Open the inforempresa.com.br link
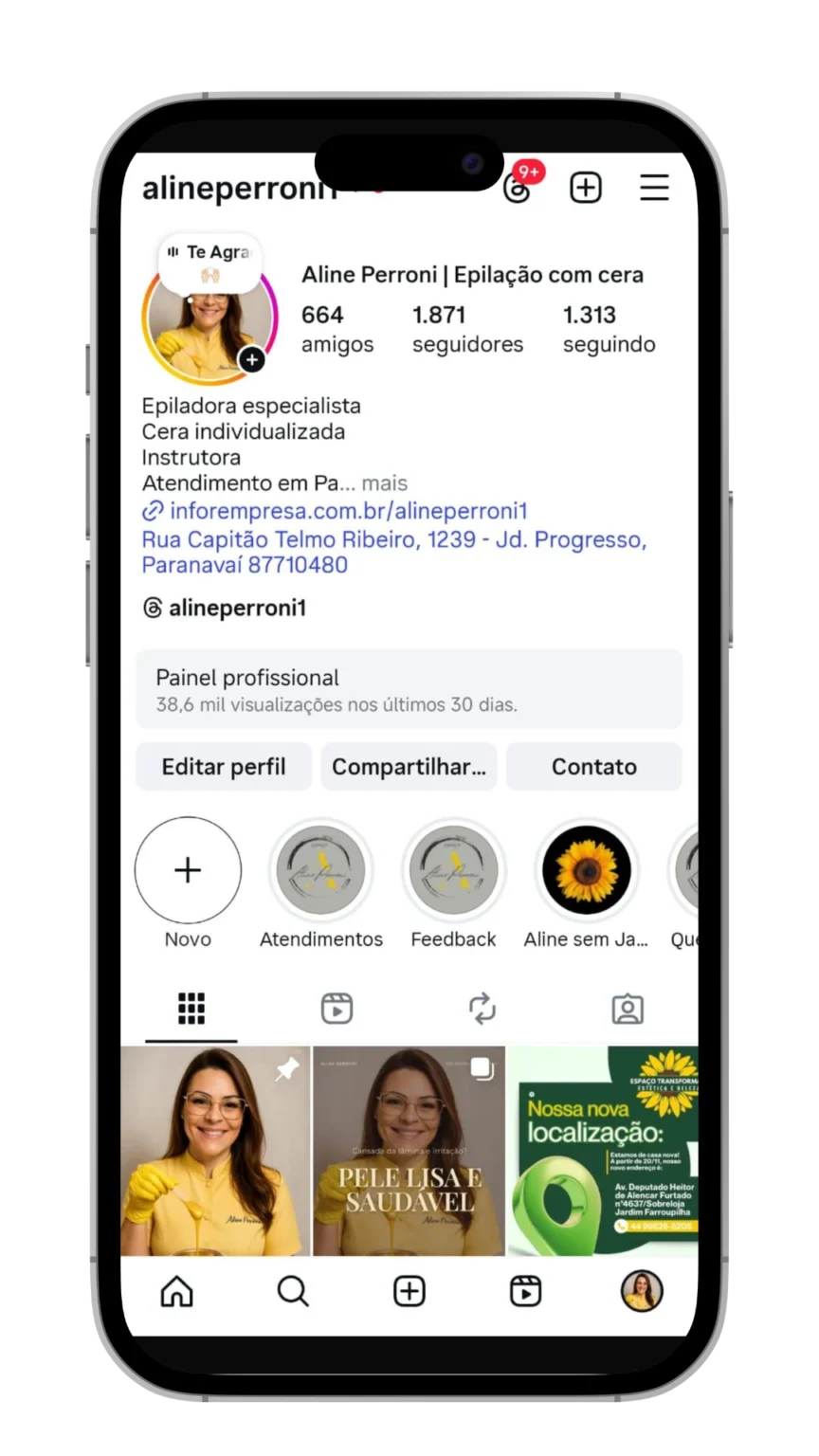819x1456 pixels. tap(347, 511)
